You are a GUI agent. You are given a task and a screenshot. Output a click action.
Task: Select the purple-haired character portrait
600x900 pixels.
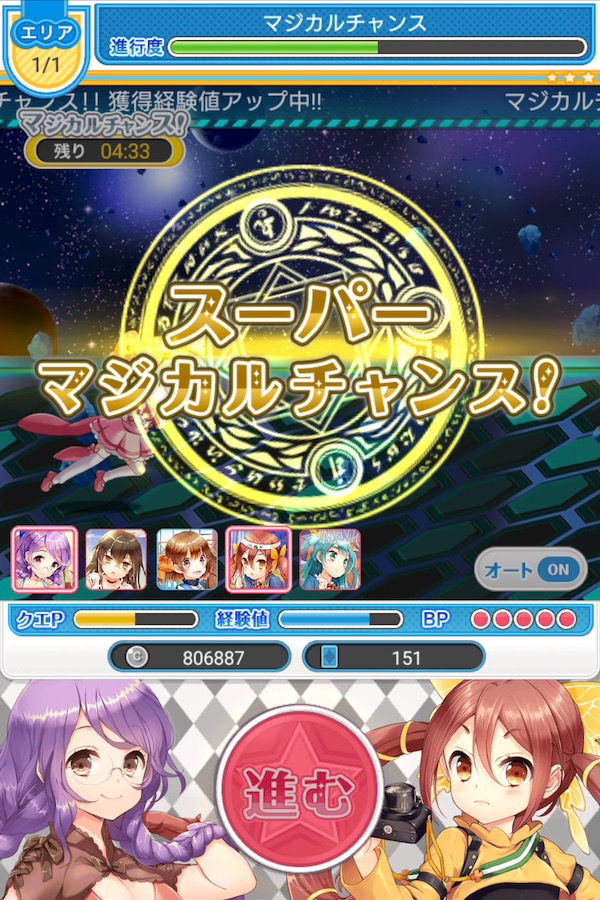(x=44, y=560)
